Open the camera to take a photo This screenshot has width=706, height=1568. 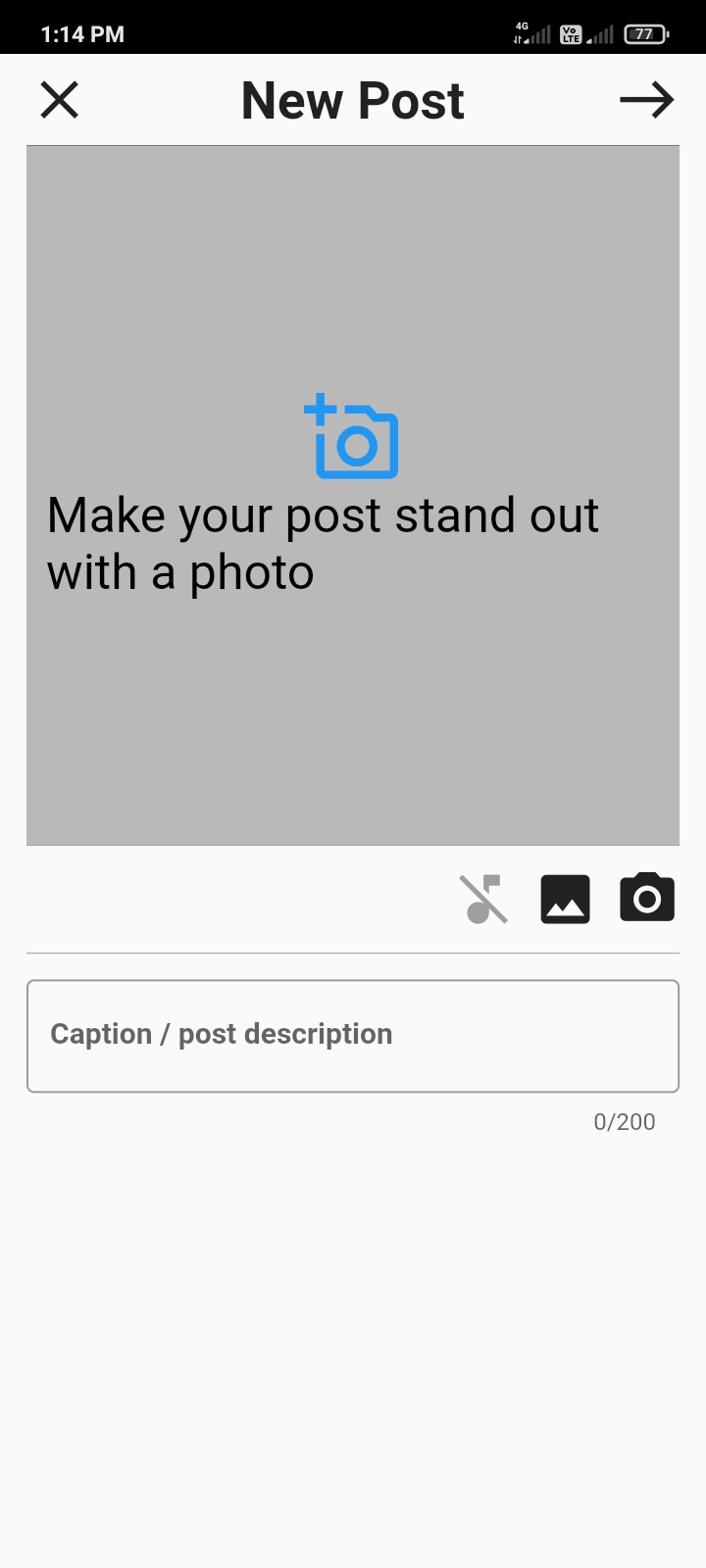click(x=647, y=898)
